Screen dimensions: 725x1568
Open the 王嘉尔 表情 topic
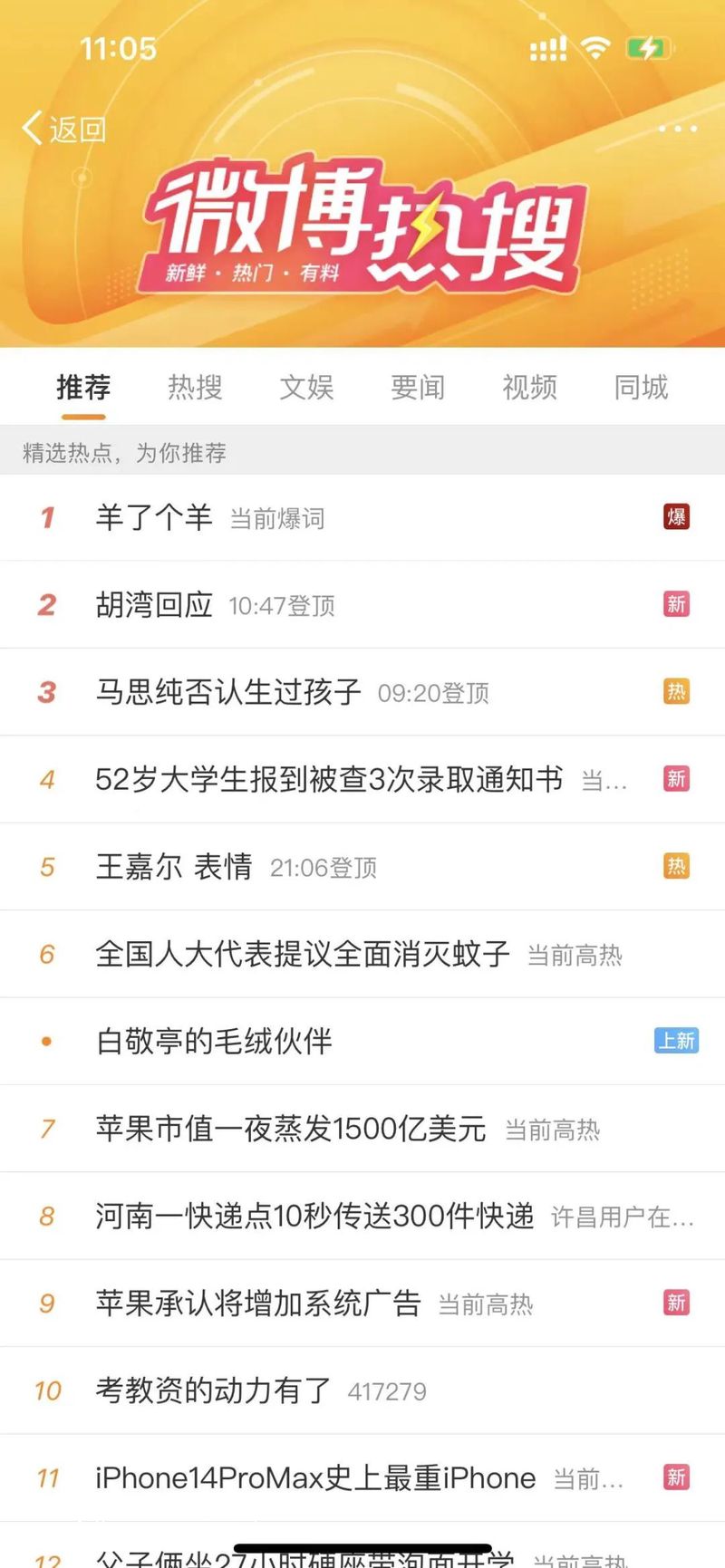(174, 867)
